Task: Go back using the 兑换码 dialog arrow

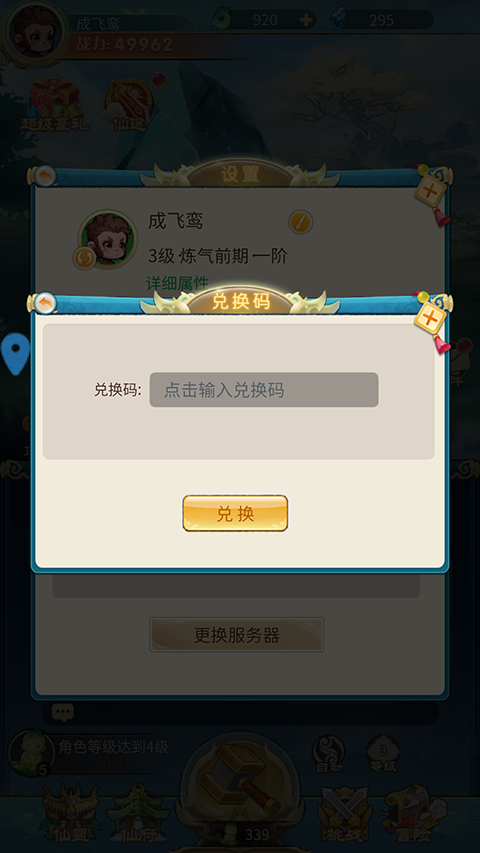Action: (45, 303)
